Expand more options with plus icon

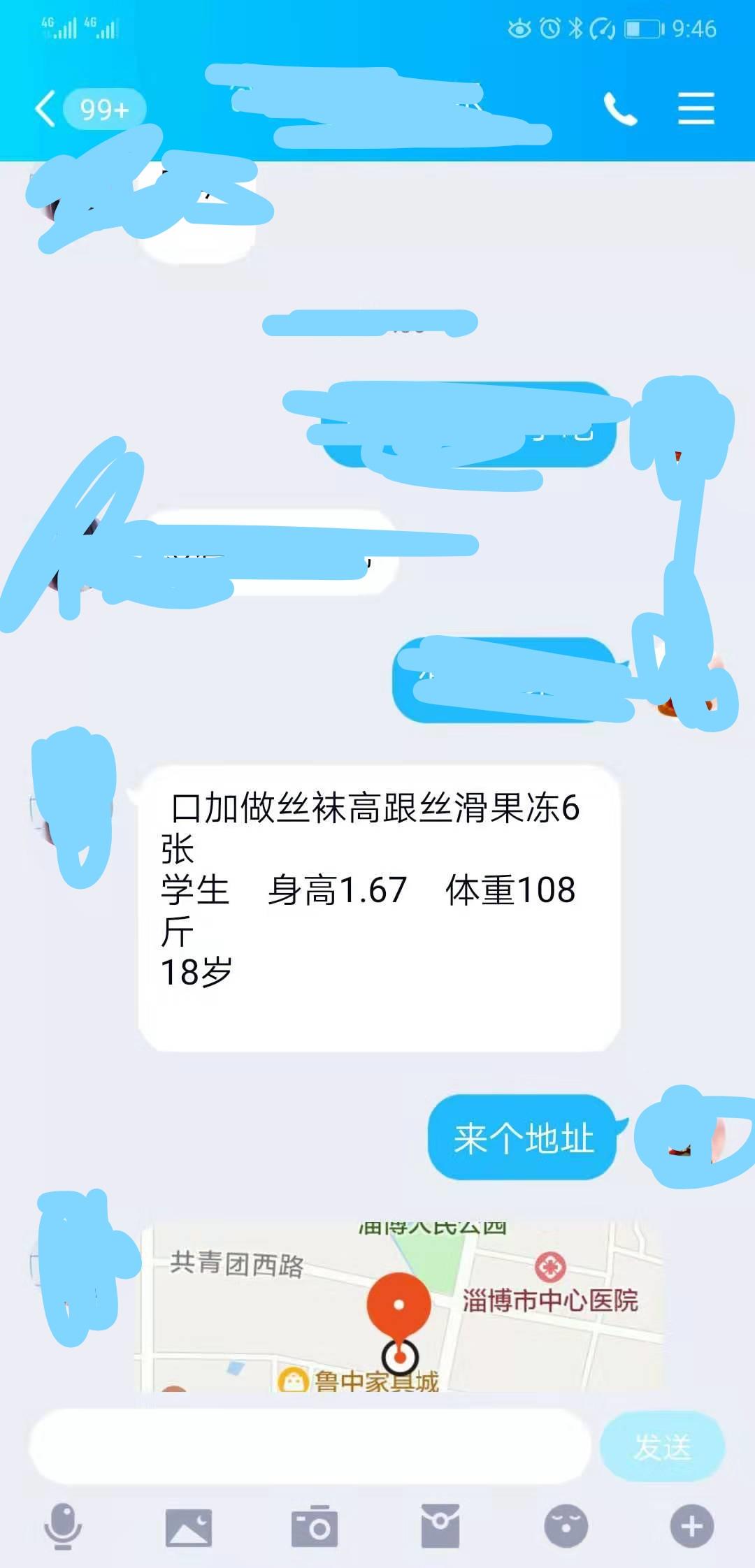pos(692,1526)
